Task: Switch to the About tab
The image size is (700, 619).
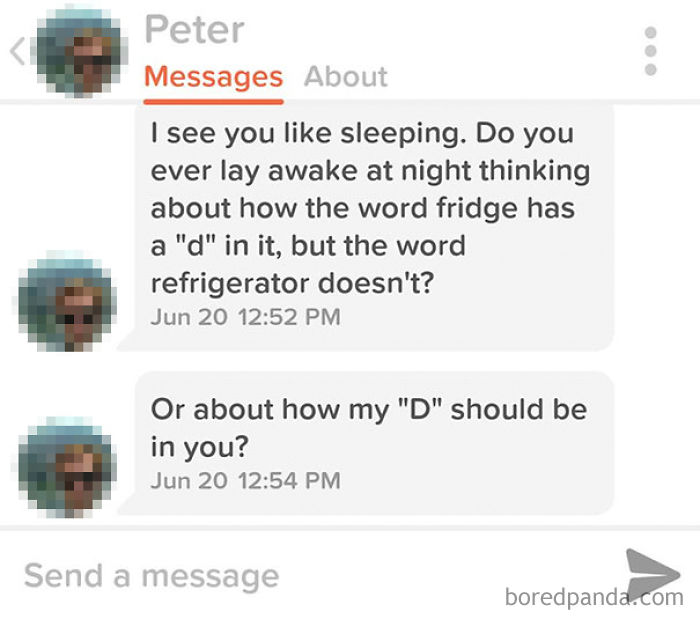Action: coord(345,77)
